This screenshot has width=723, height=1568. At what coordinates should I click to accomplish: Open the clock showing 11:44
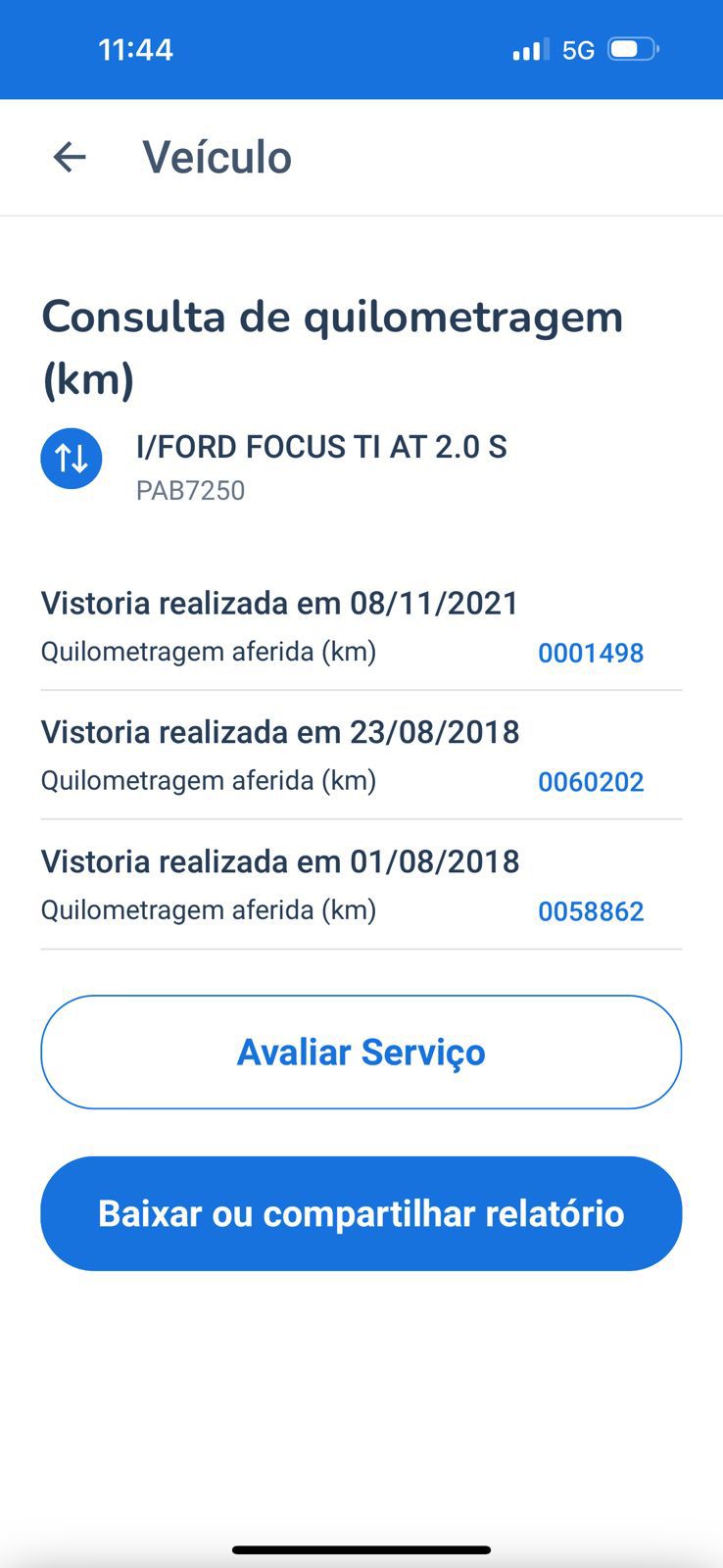click(x=135, y=48)
